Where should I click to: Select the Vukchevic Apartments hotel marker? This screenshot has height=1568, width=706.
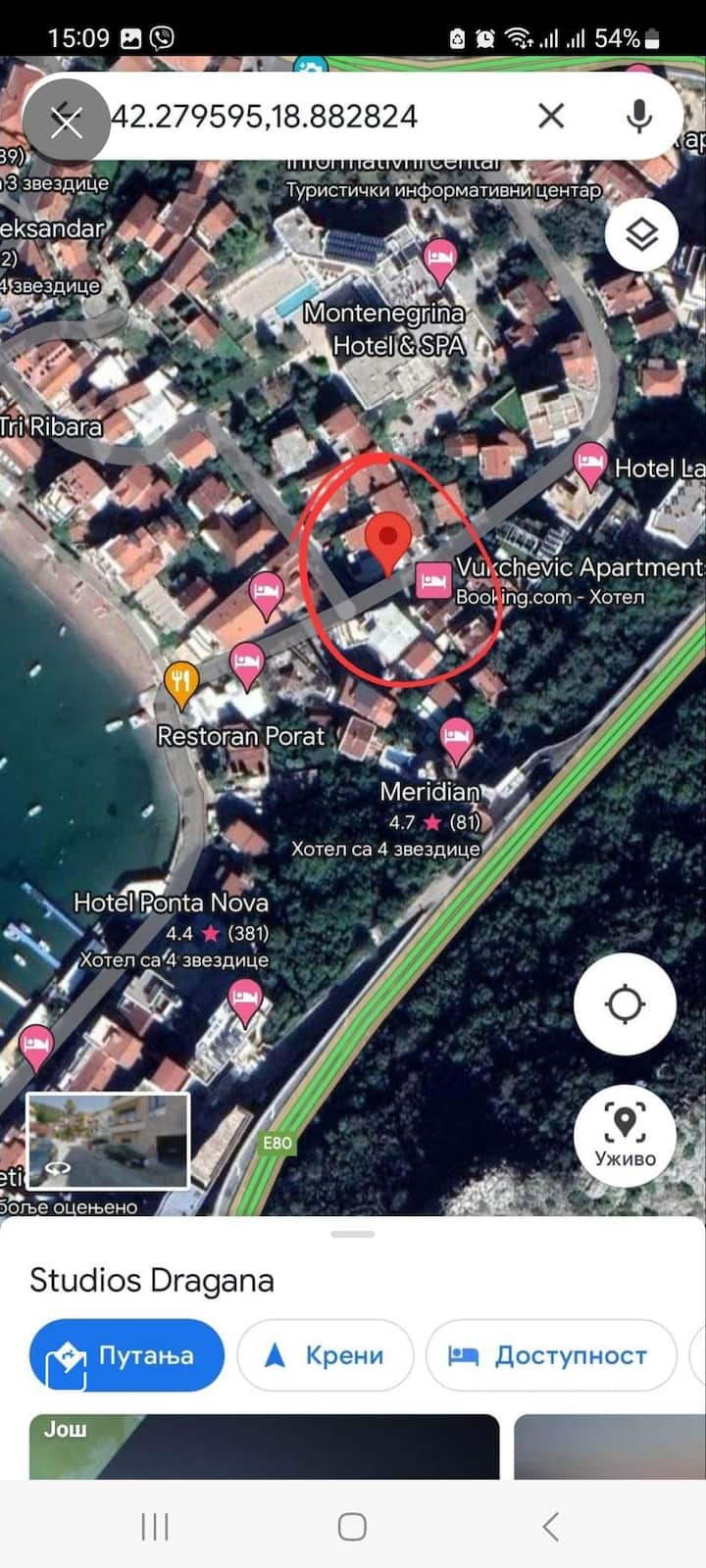(432, 580)
